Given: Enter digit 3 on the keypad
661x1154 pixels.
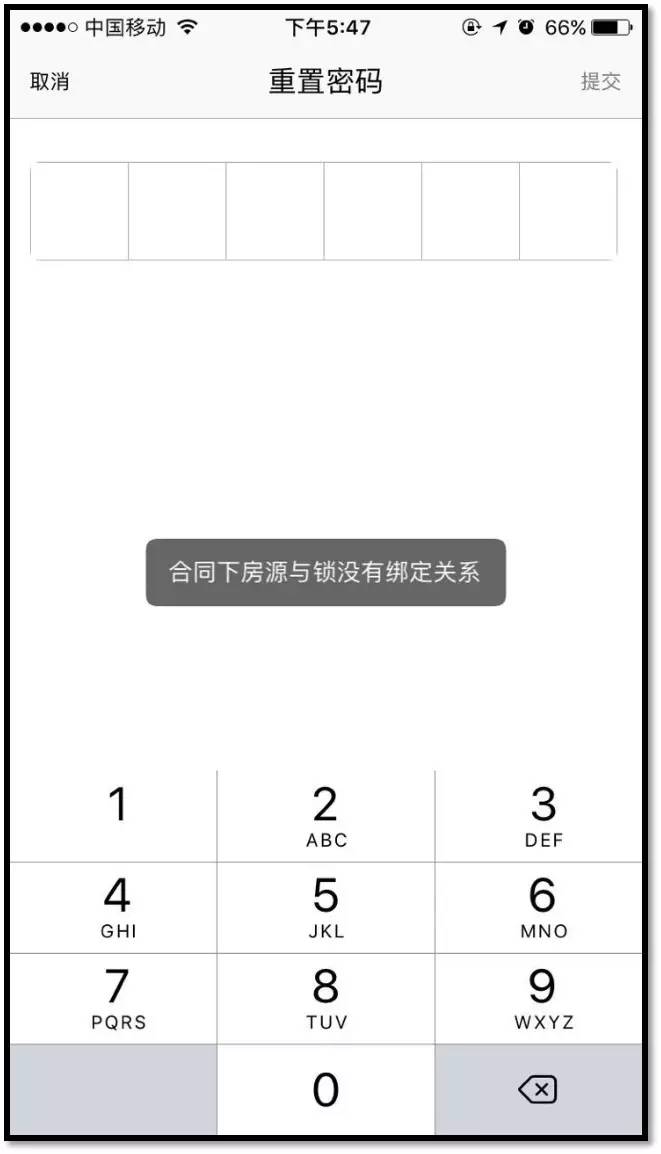Looking at the screenshot, I should pyautogui.click(x=542, y=816).
